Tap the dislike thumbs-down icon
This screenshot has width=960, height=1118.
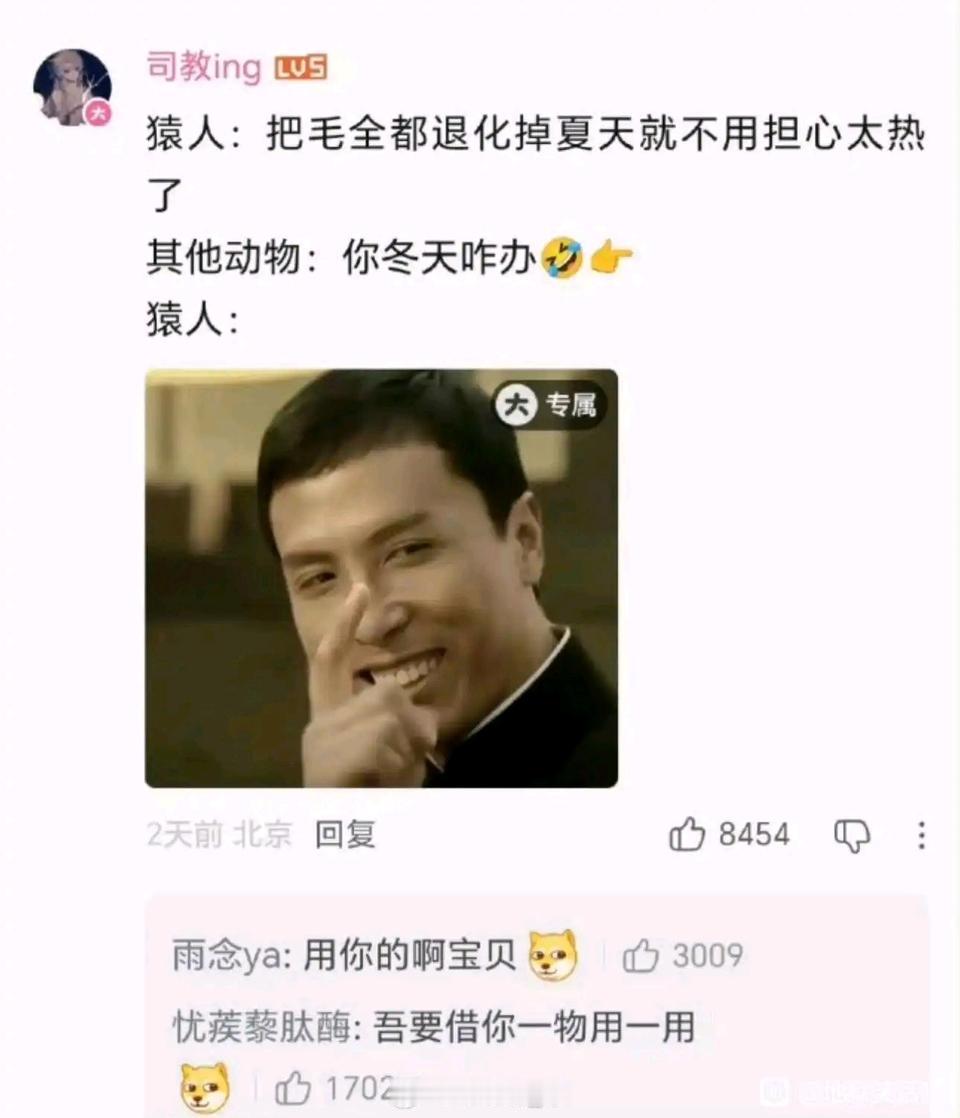click(x=851, y=834)
